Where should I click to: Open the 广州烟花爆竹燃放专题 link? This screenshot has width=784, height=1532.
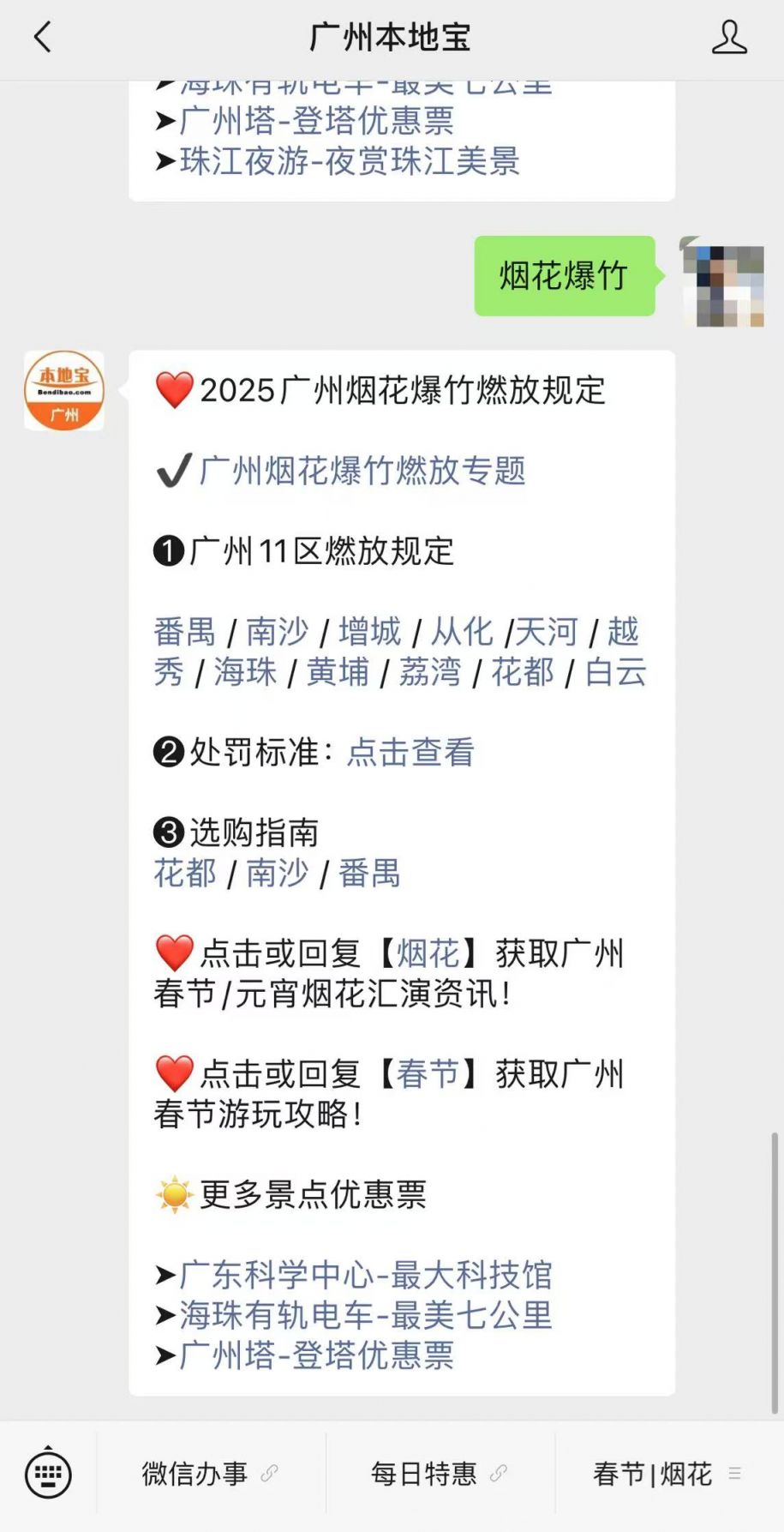(362, 471)
